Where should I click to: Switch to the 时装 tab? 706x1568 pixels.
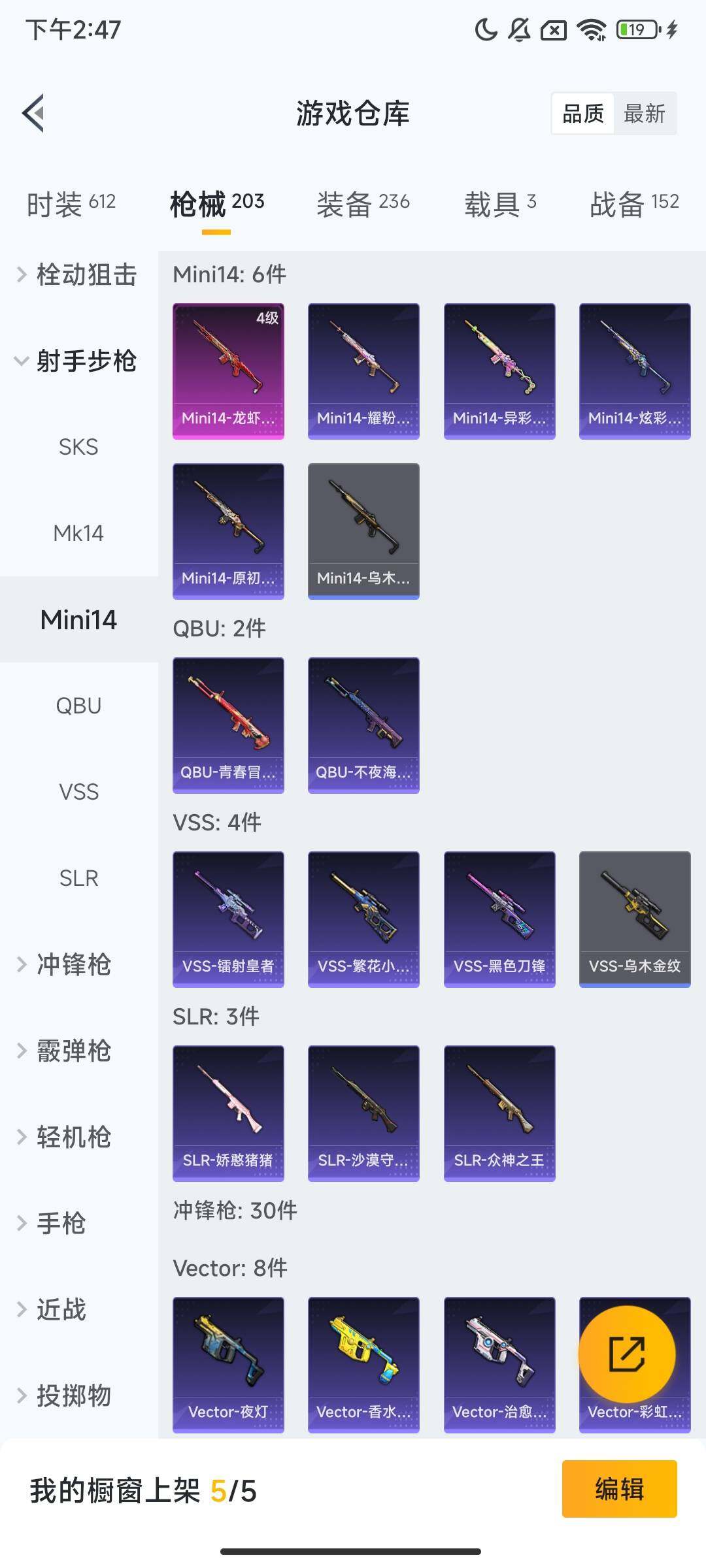(71, 203)
